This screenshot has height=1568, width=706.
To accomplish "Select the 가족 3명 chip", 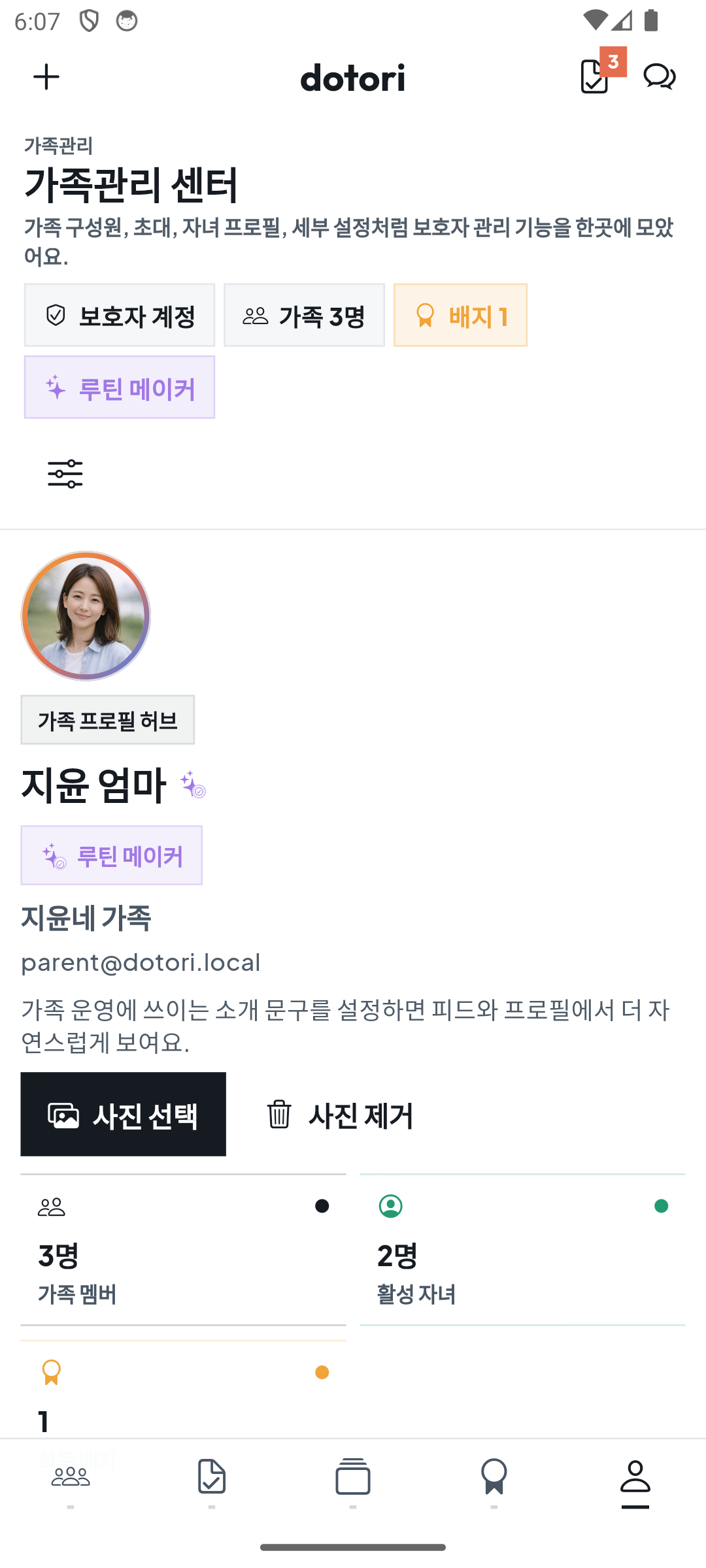I will coord(305,315).
